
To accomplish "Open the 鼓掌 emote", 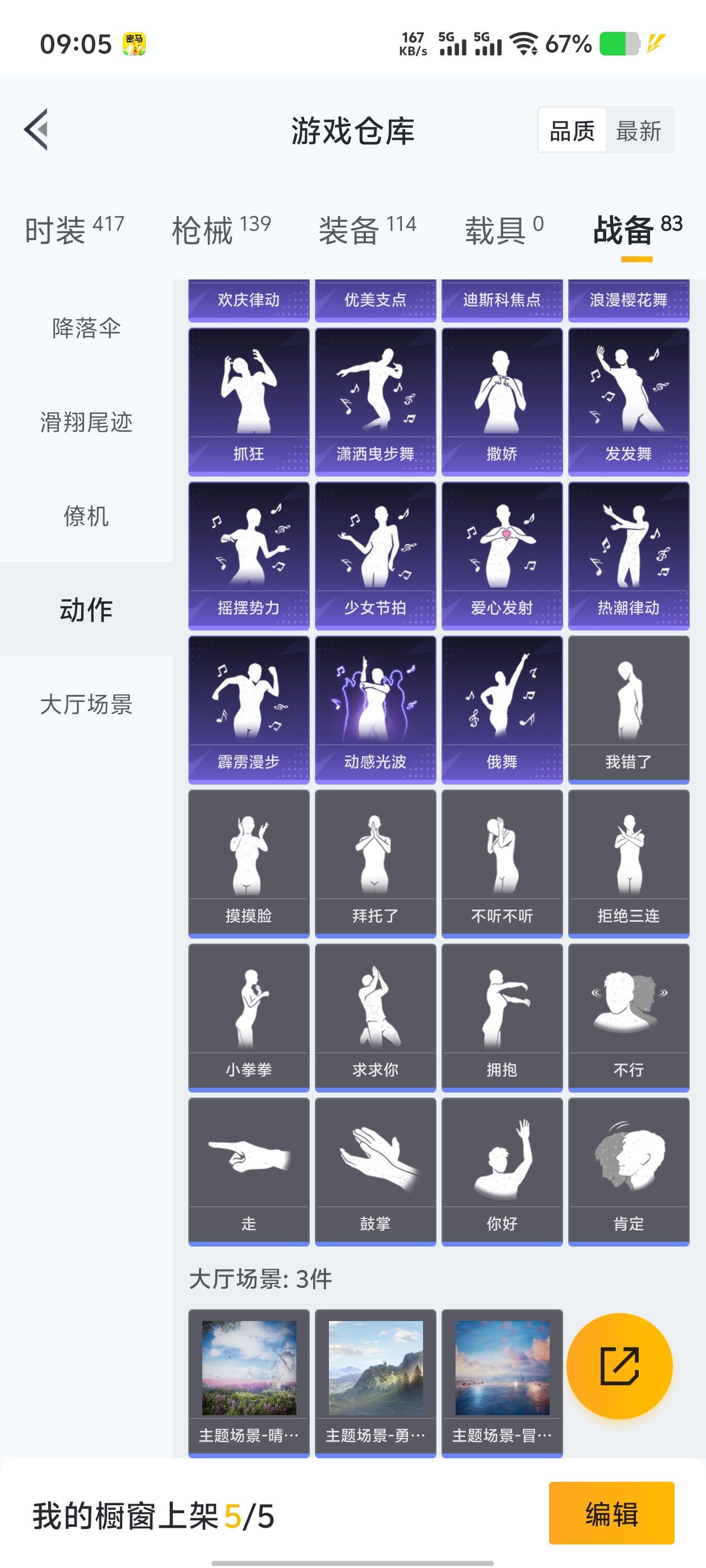I will (375, 1171).
